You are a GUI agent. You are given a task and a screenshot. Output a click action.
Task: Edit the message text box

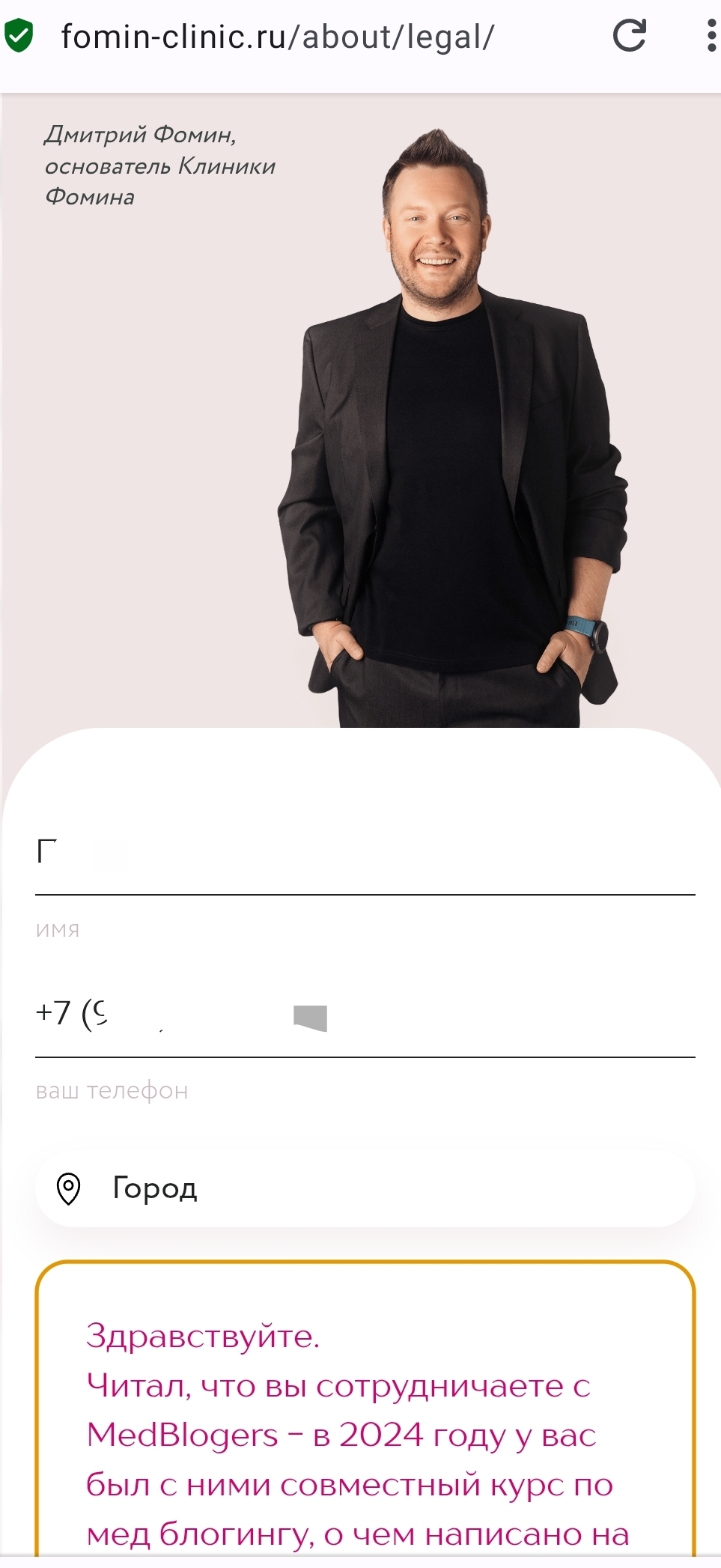click(365, 1423)
